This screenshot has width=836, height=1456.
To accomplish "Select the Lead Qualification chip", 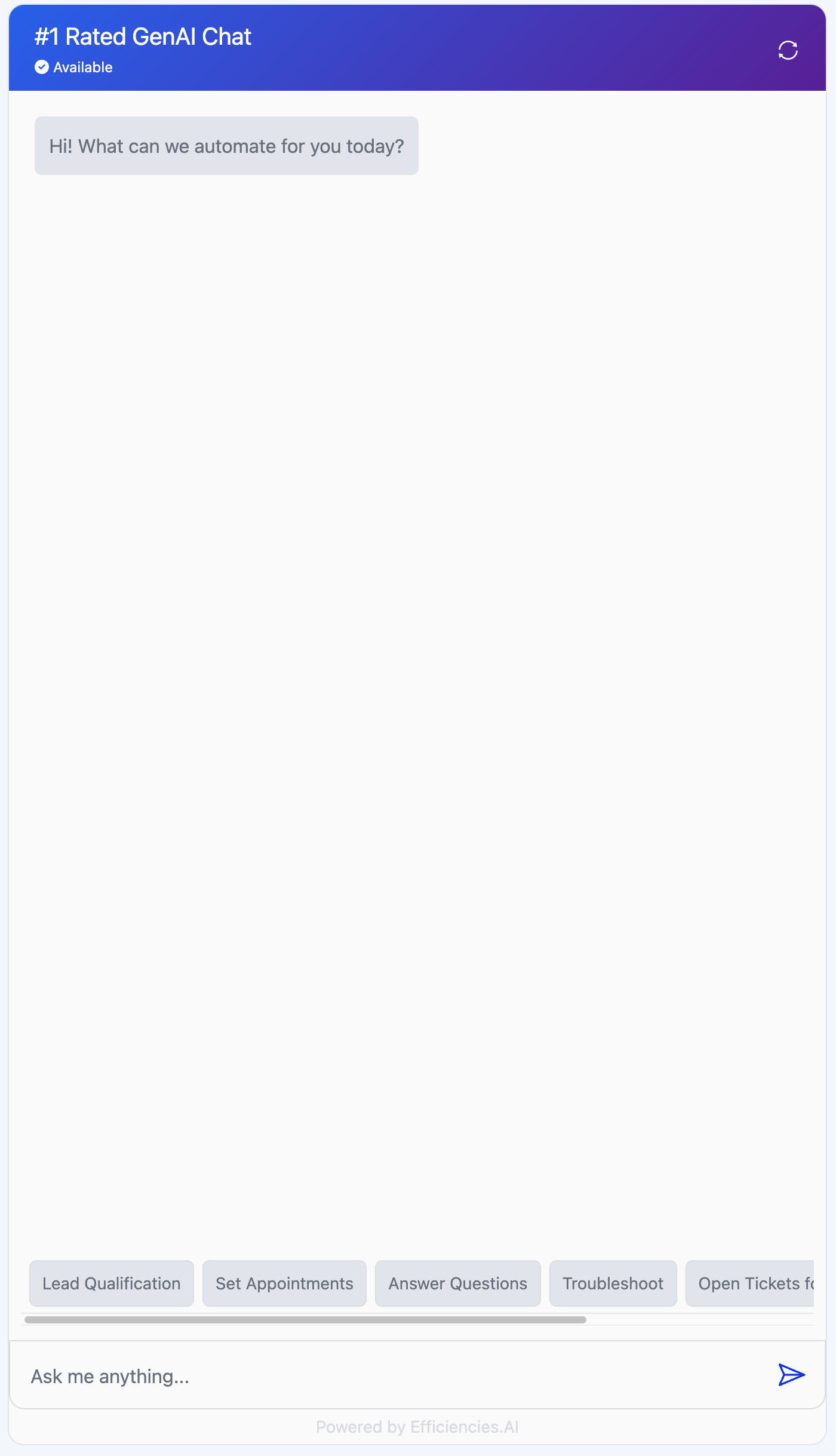I will (112, 1283).
